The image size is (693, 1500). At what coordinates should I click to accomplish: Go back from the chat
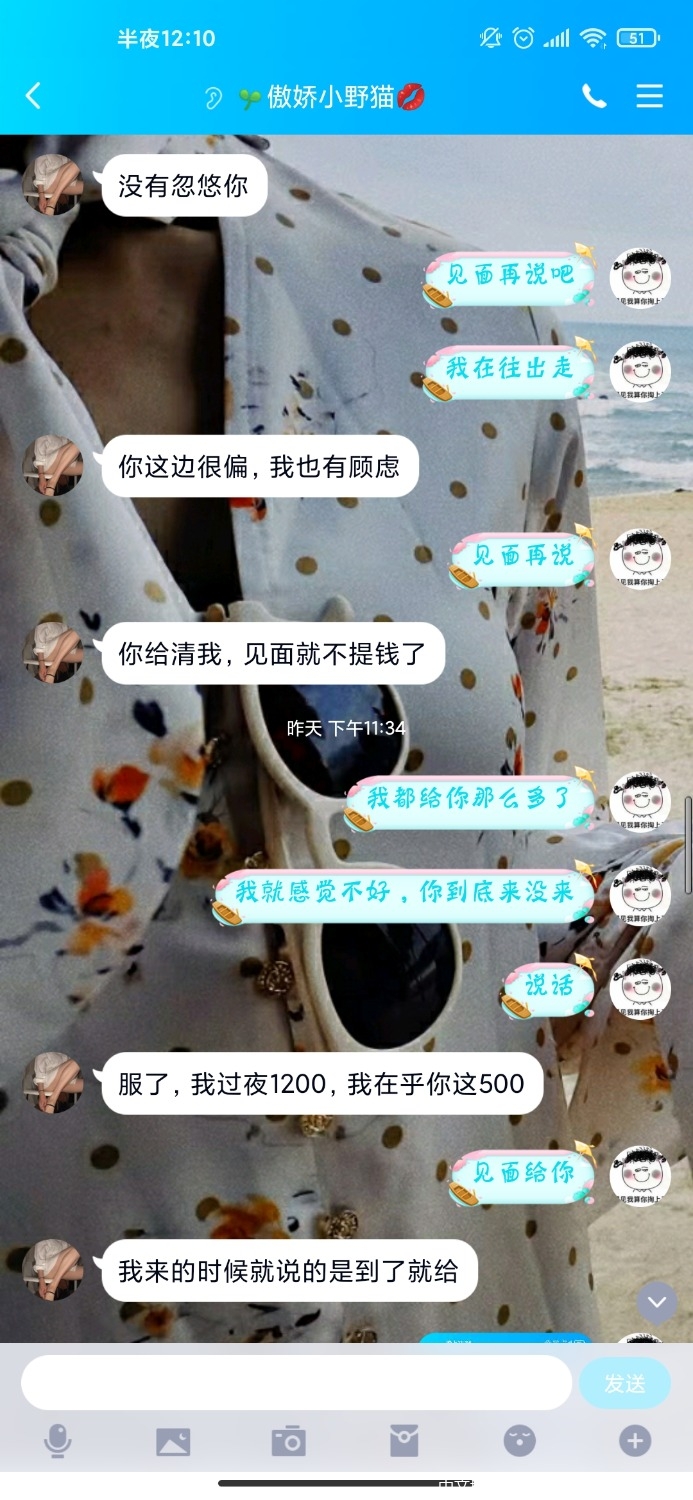pyautogui.click(x=33, y=96)
